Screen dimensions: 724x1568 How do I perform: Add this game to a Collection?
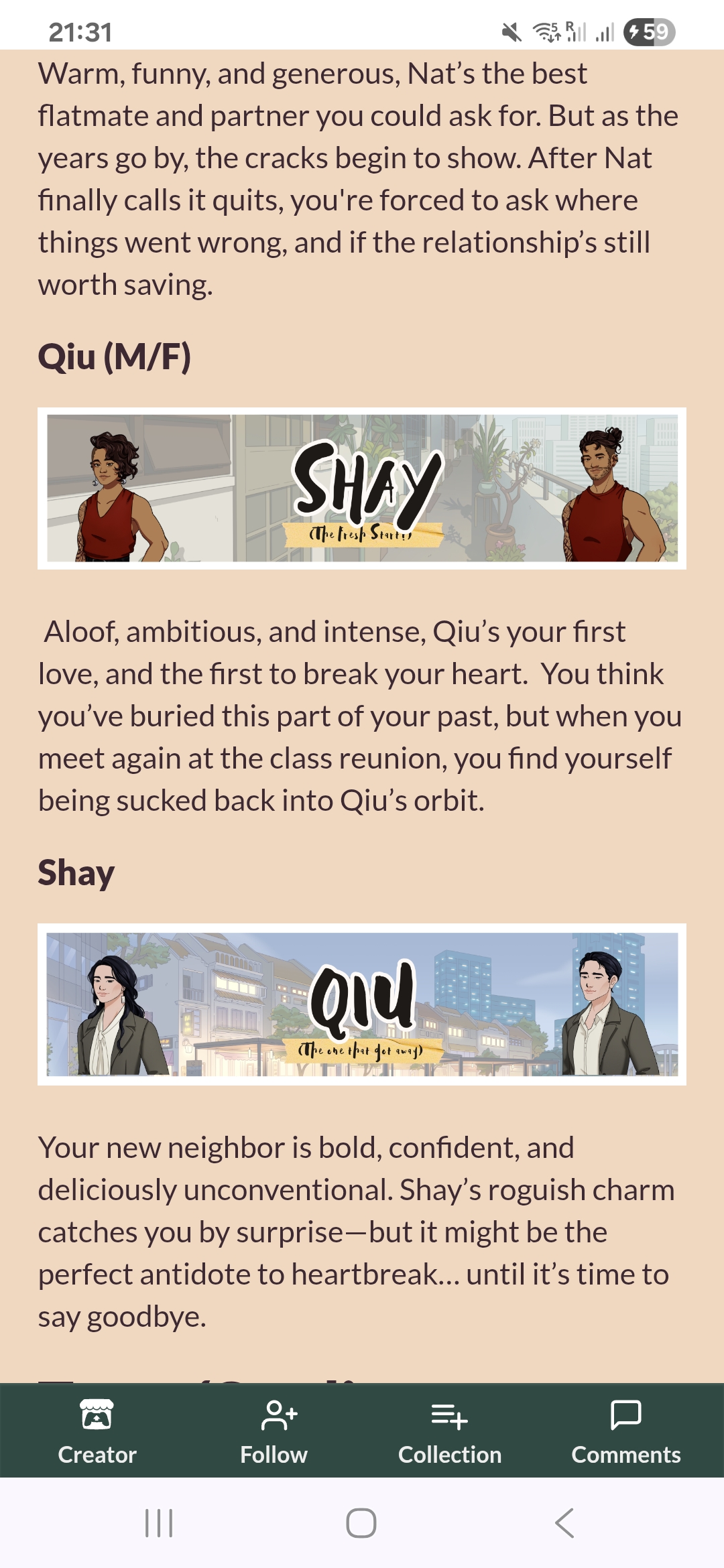tap(450, 1431)
